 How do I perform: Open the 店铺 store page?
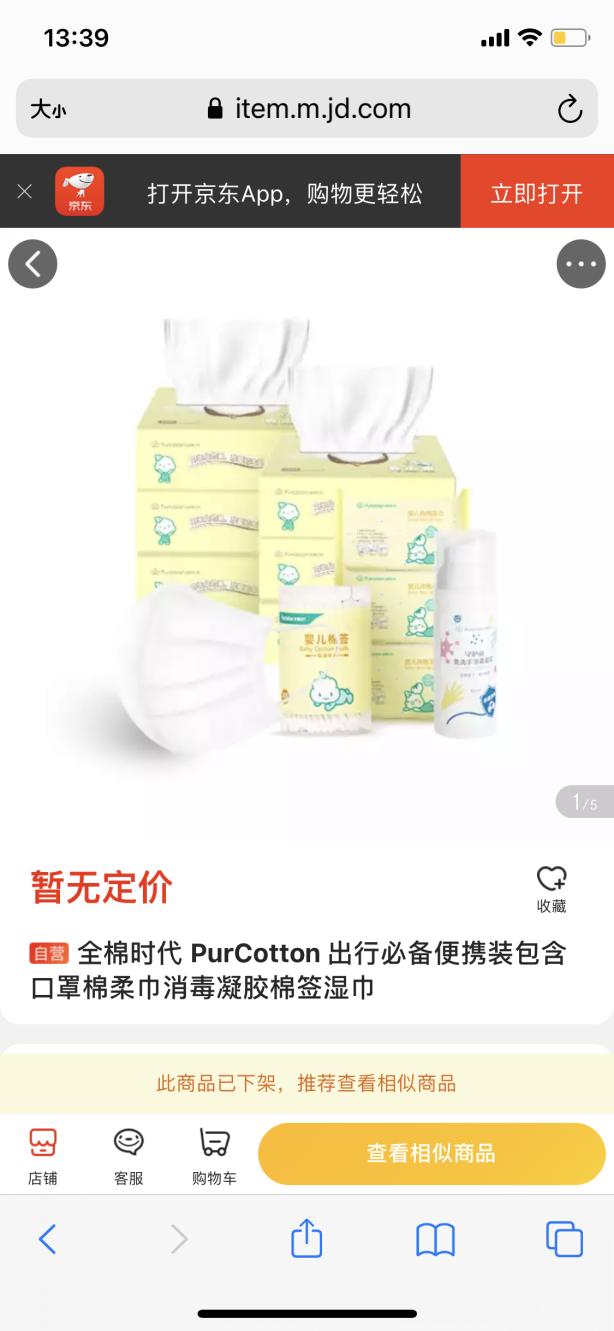point(42,1155)
